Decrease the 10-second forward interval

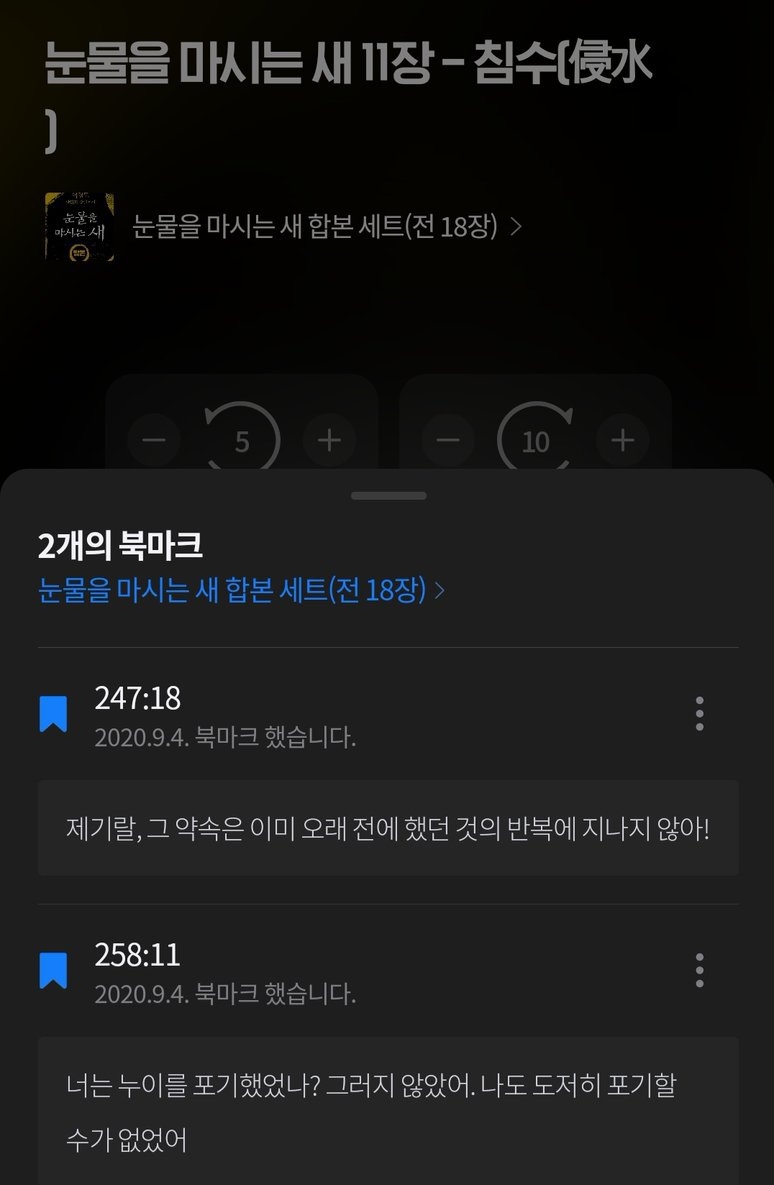pos(448,440)
